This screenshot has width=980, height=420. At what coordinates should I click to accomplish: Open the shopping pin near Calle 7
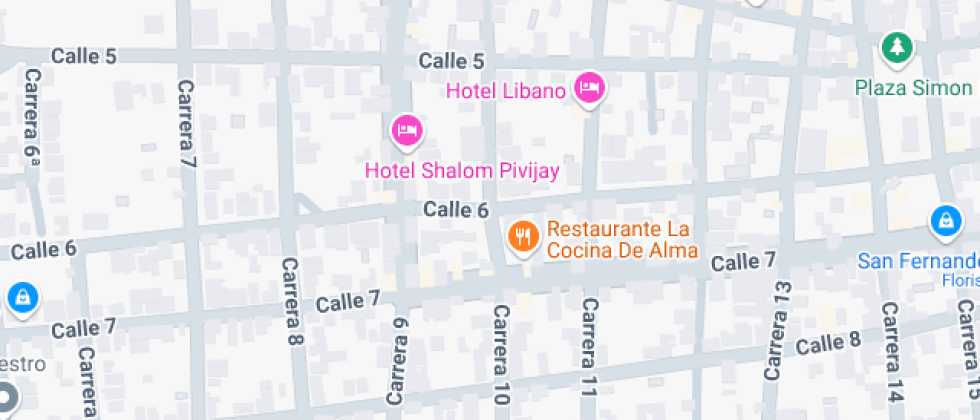pyautogui.click(x=20, y=297)
